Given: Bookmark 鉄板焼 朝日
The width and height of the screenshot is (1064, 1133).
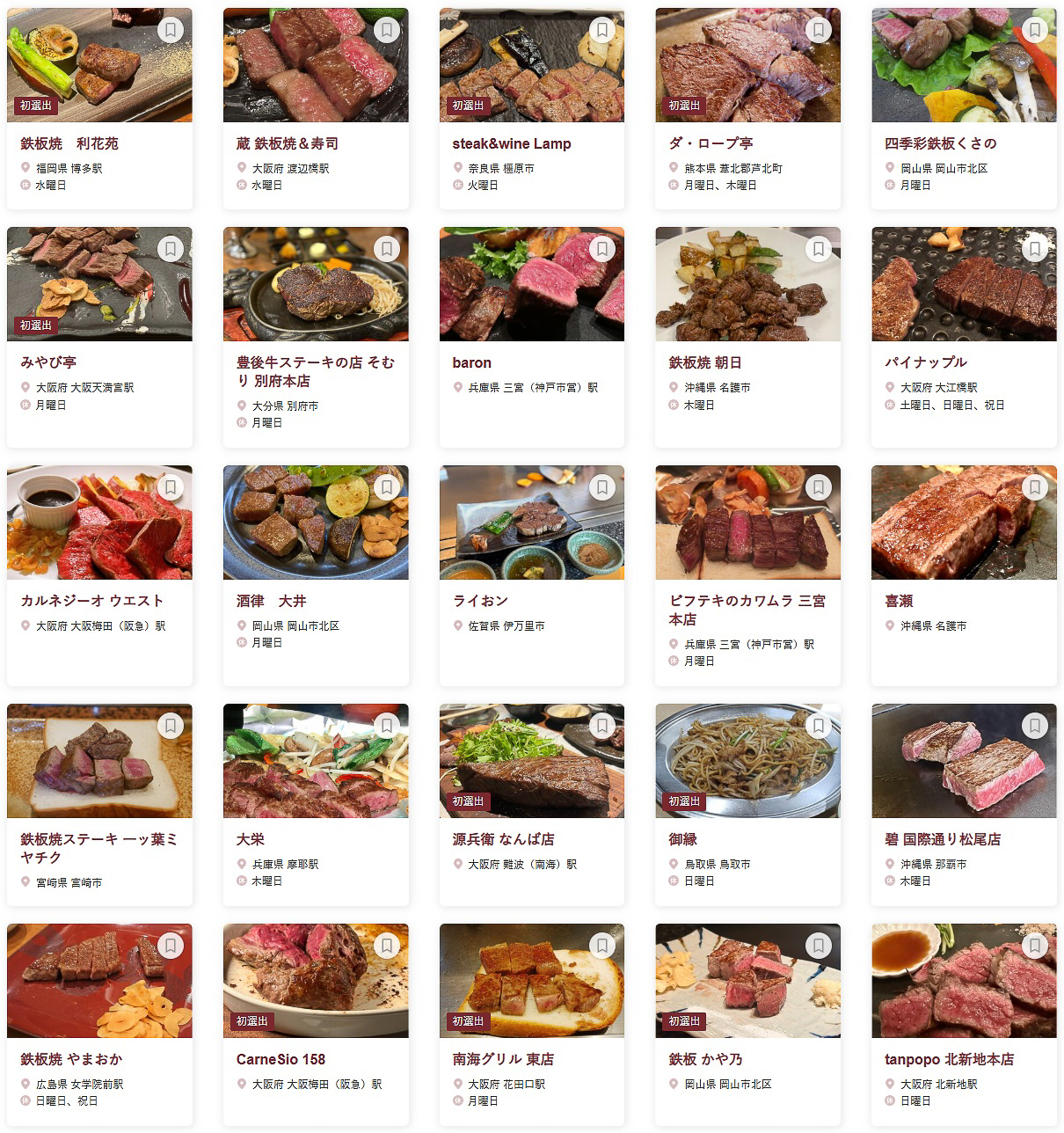Looking at the screenshot, I should click(818, 249).
